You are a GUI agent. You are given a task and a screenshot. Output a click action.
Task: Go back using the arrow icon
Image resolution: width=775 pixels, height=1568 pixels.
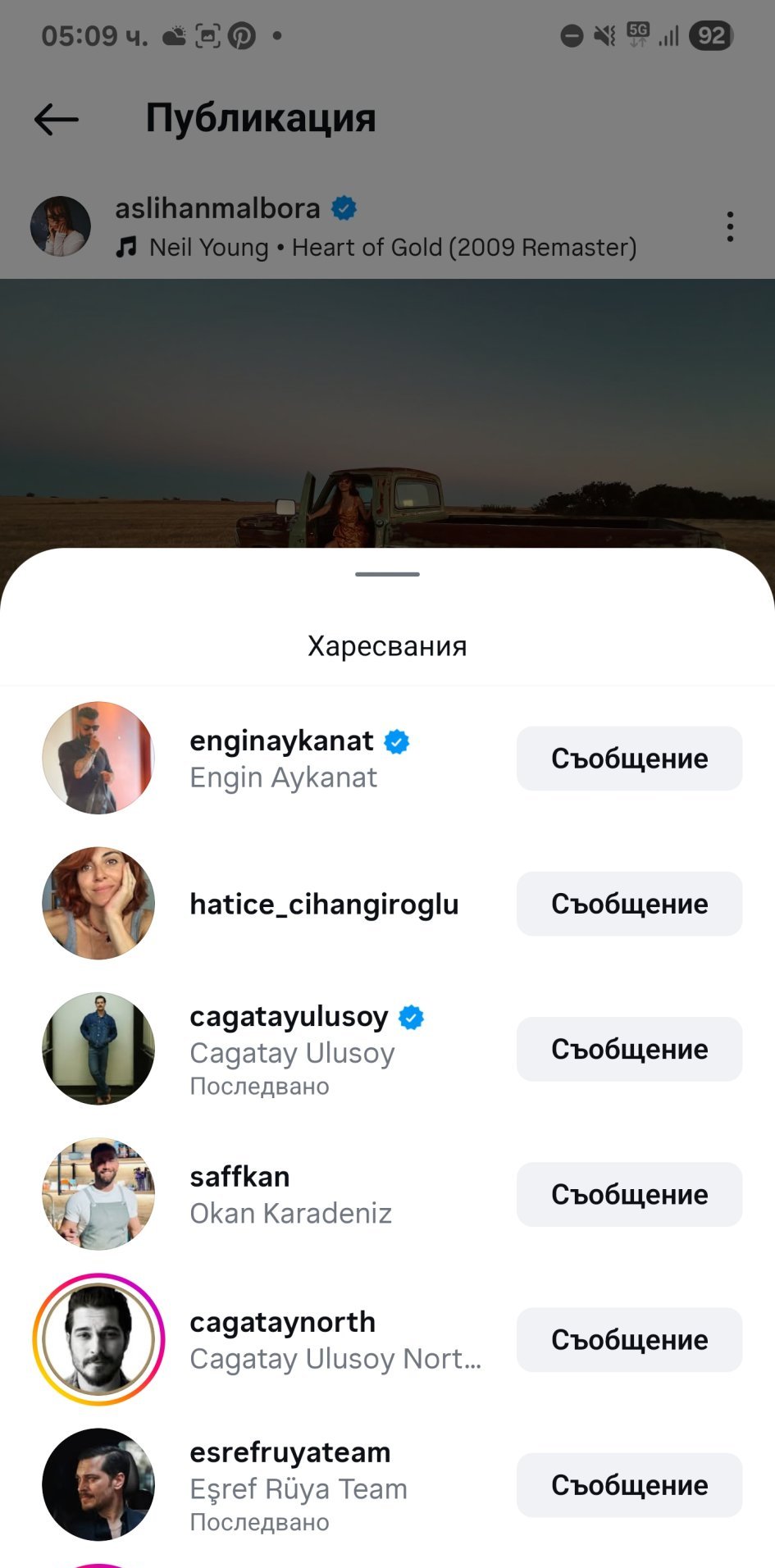pos(56,120)
